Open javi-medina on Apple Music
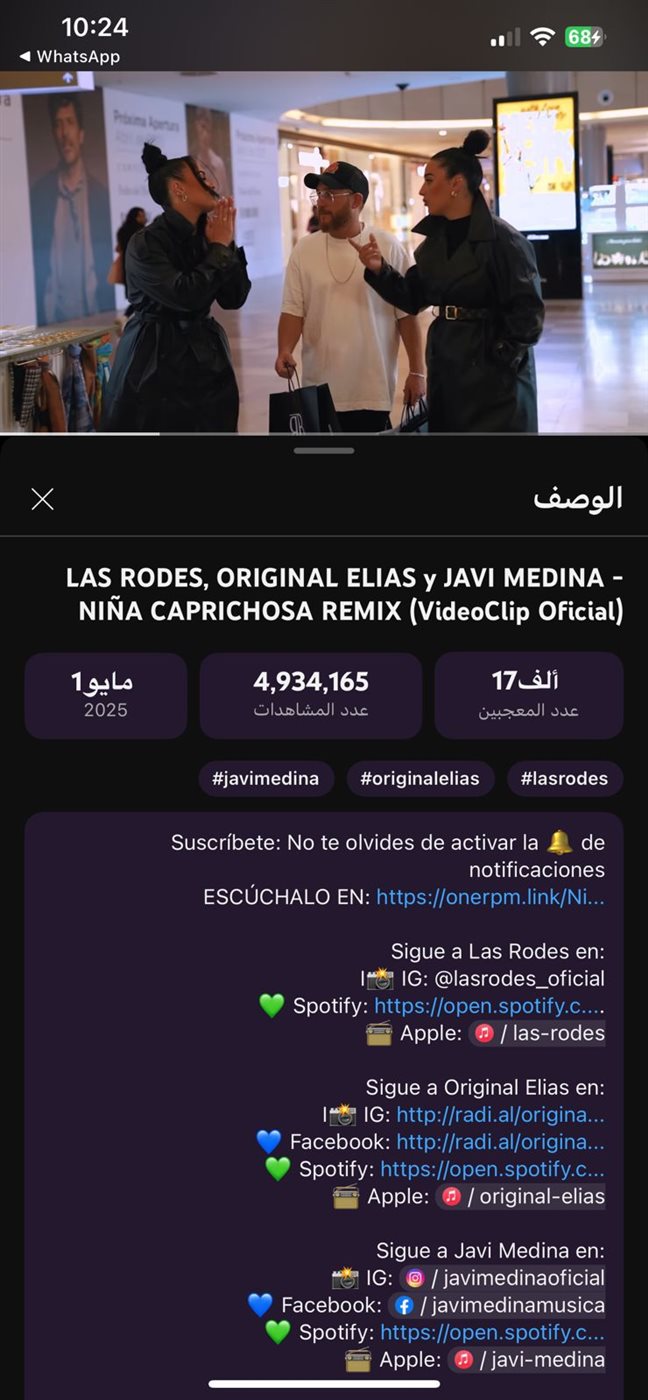648x1400 pixels. (527, 1359)
